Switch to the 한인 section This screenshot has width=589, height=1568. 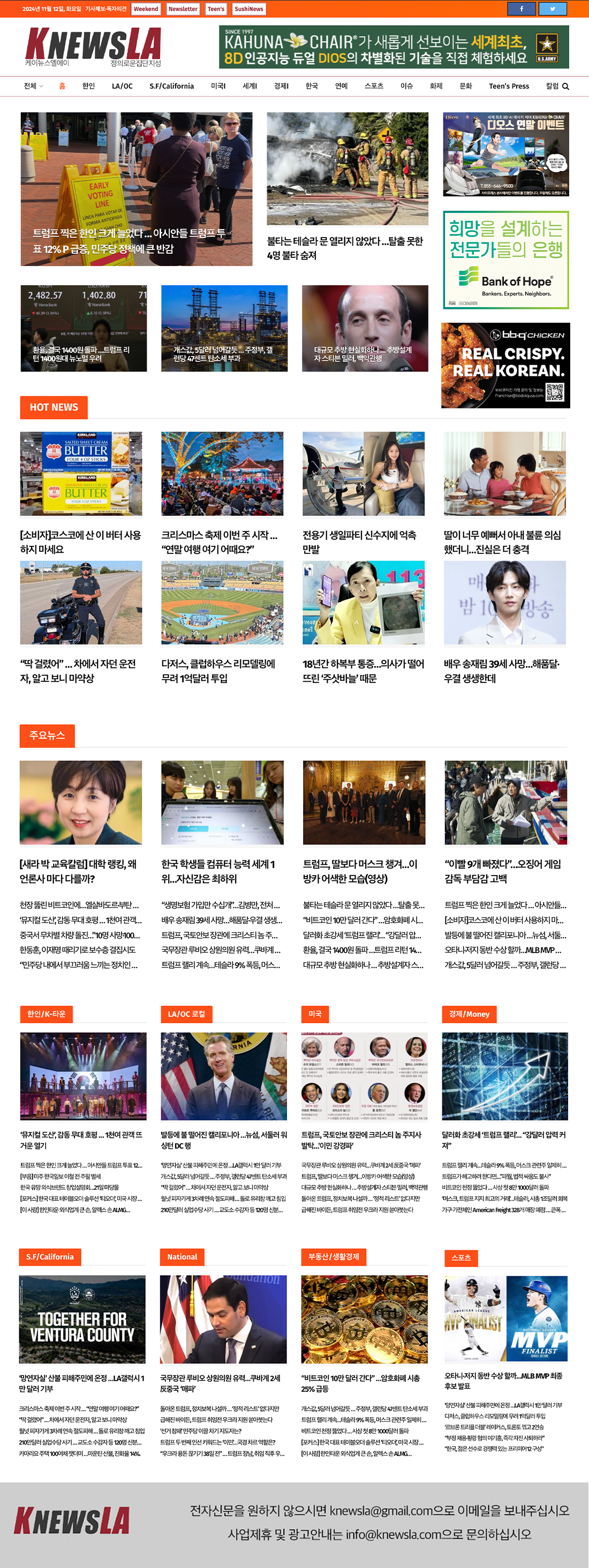88,86
